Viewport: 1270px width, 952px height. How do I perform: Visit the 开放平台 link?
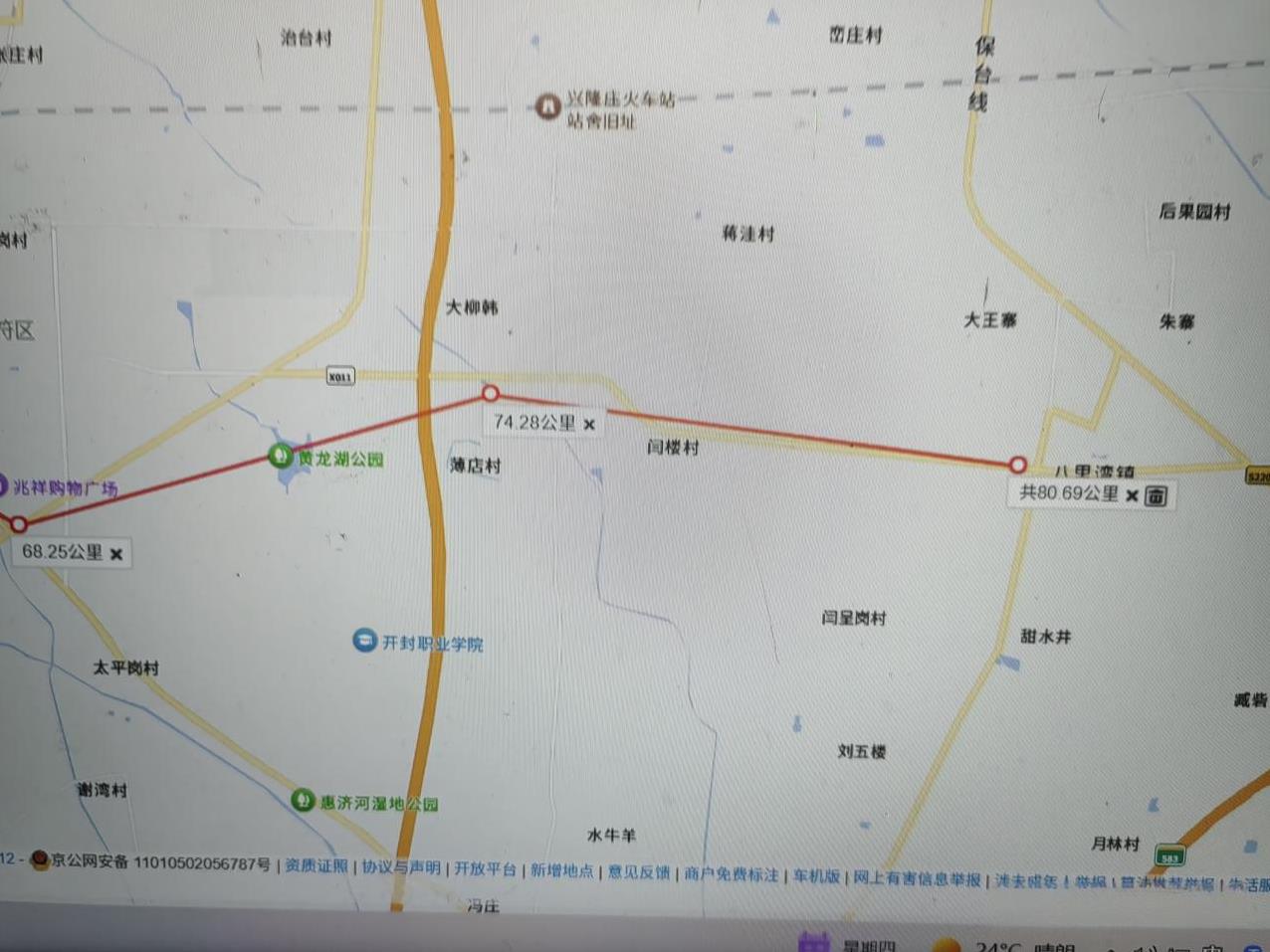point(486,868)
